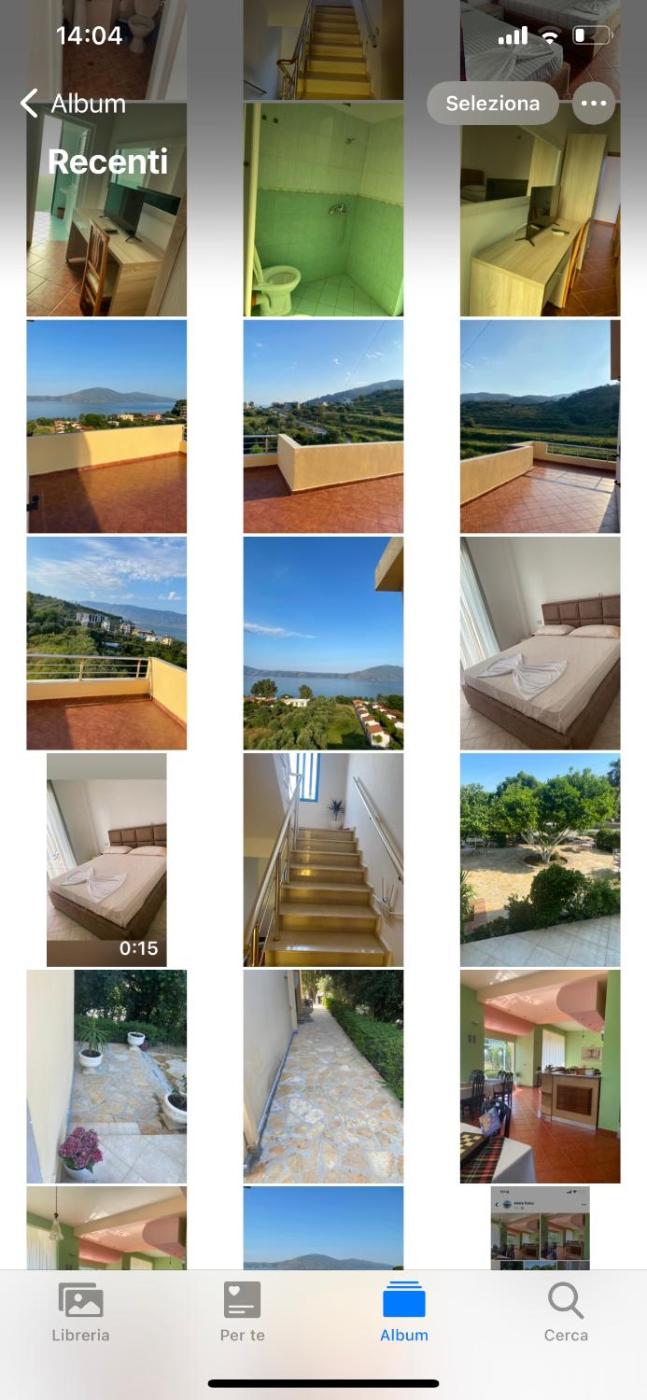
Task: Open the patio with pink flowers photo
Action: click(106, 1076)
